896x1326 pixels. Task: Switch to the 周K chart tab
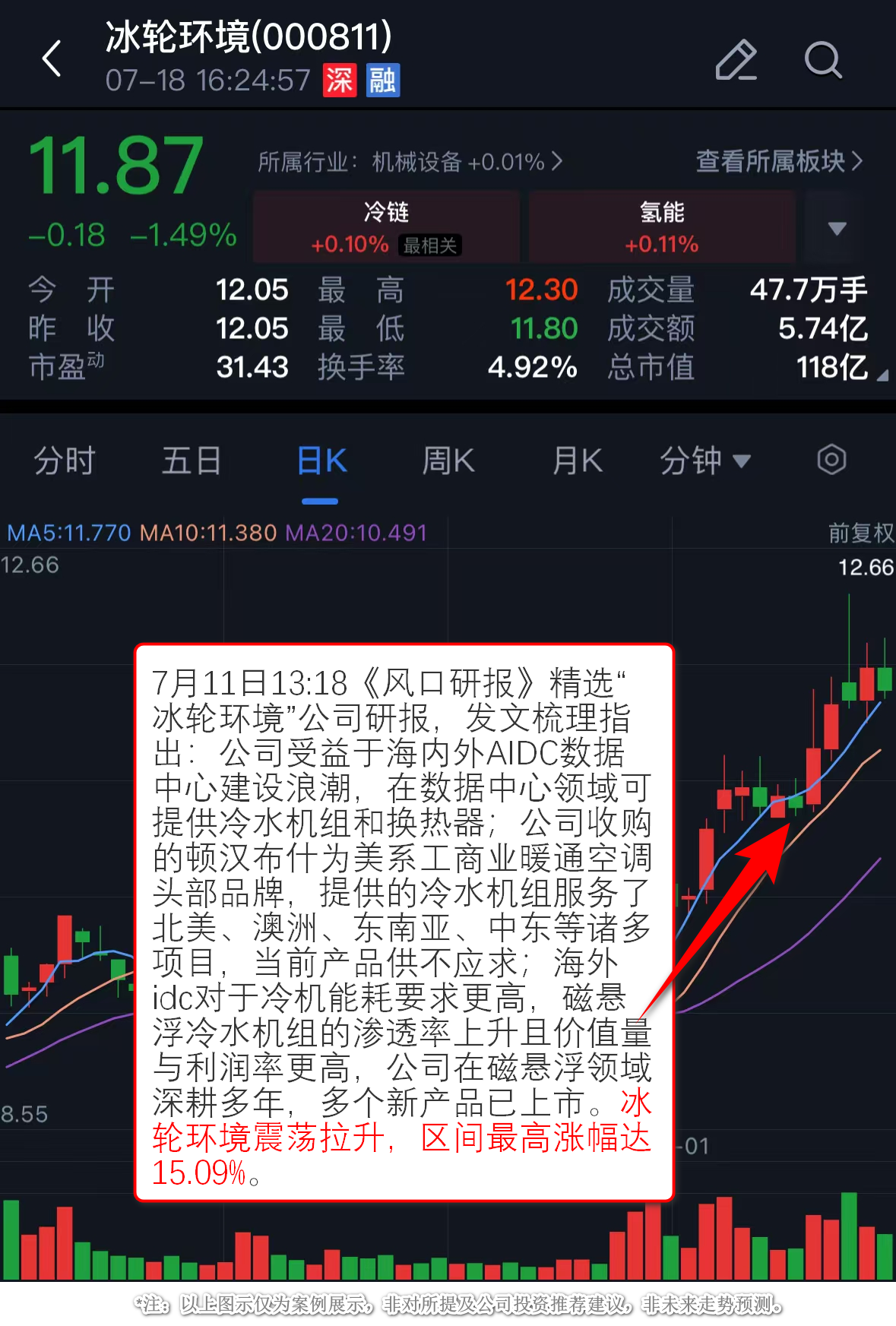(448, 461)
